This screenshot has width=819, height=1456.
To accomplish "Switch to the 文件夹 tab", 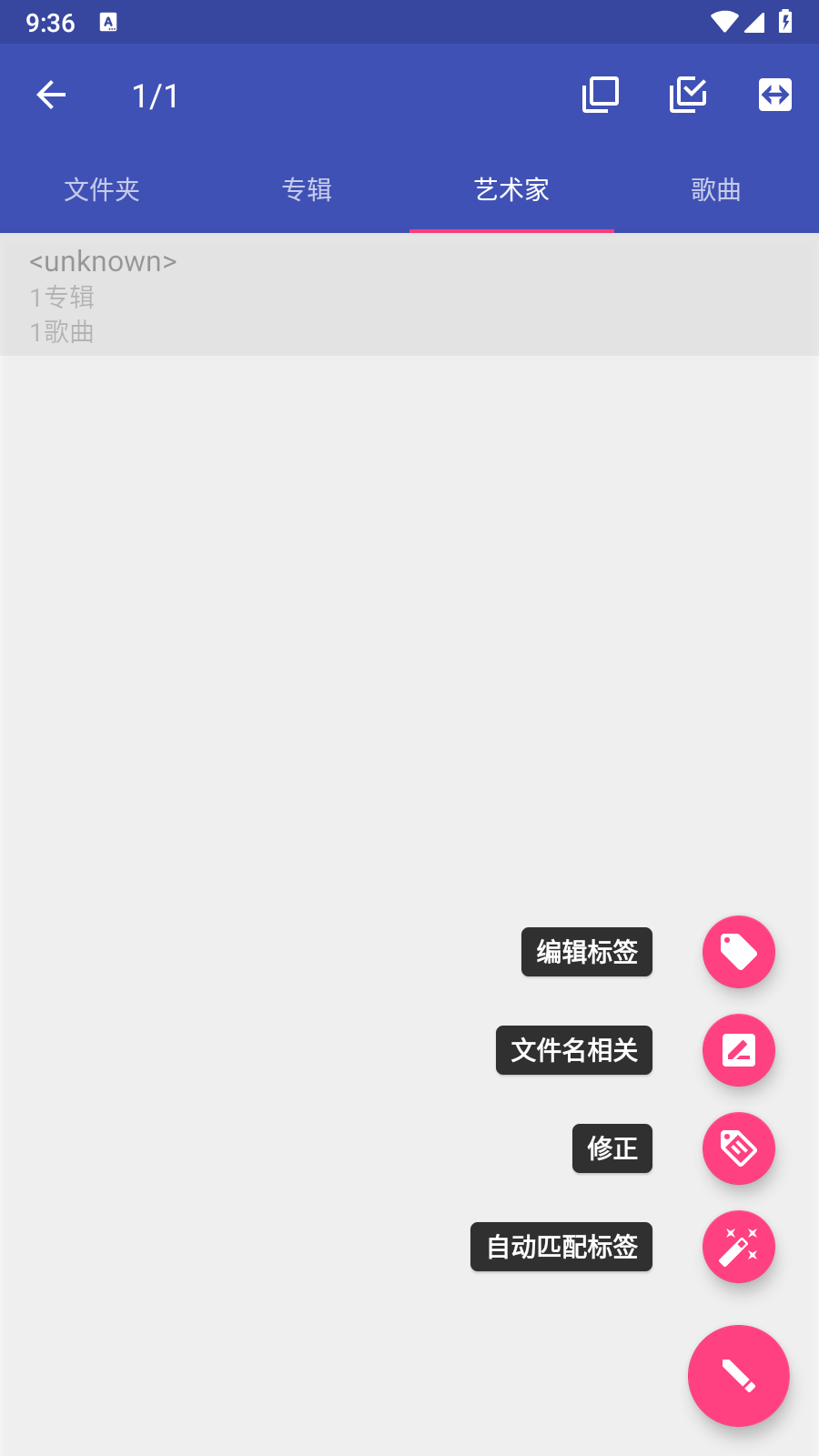I will [x=102, y=189].
